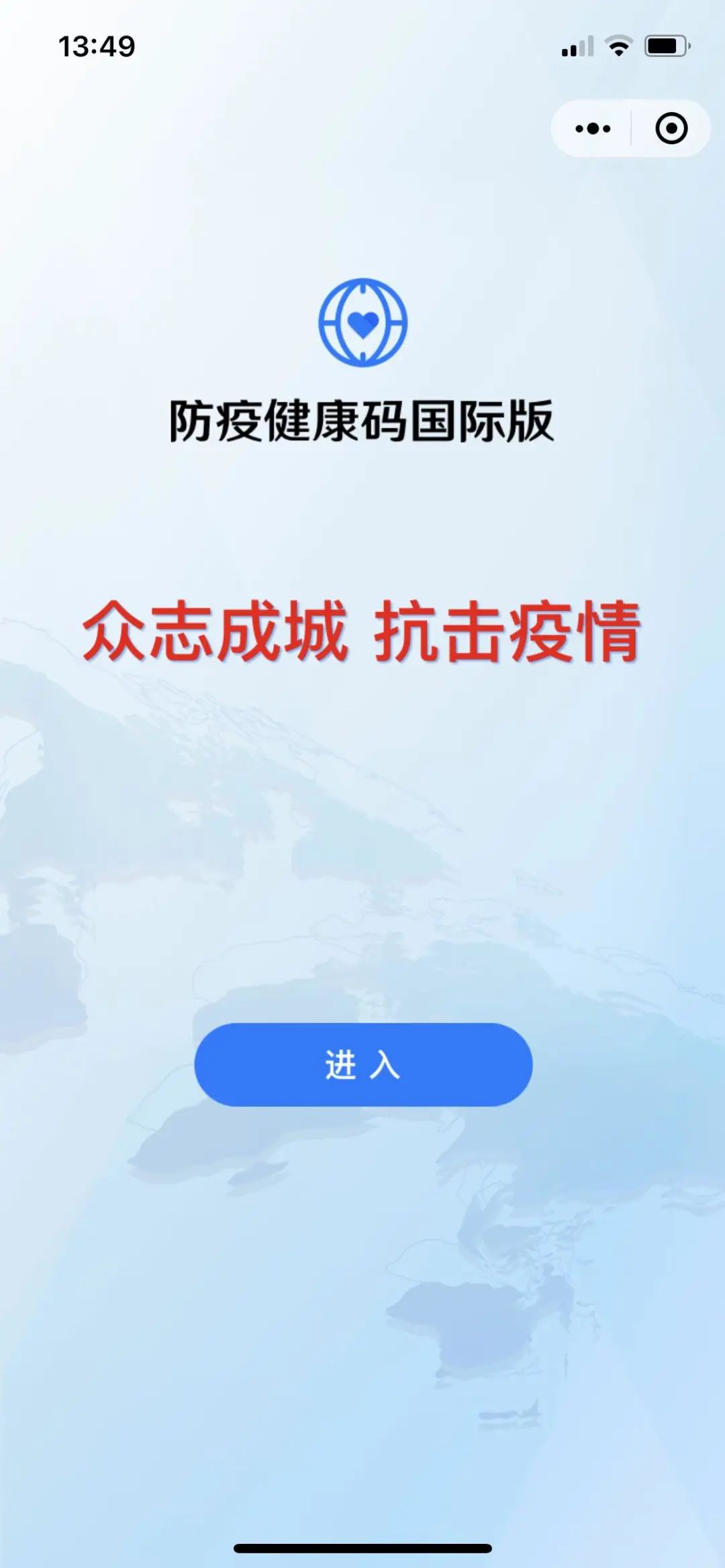Open the mini program three-dot menu
This screenshot has height=1568, width=725.
(x=593, y=128)
